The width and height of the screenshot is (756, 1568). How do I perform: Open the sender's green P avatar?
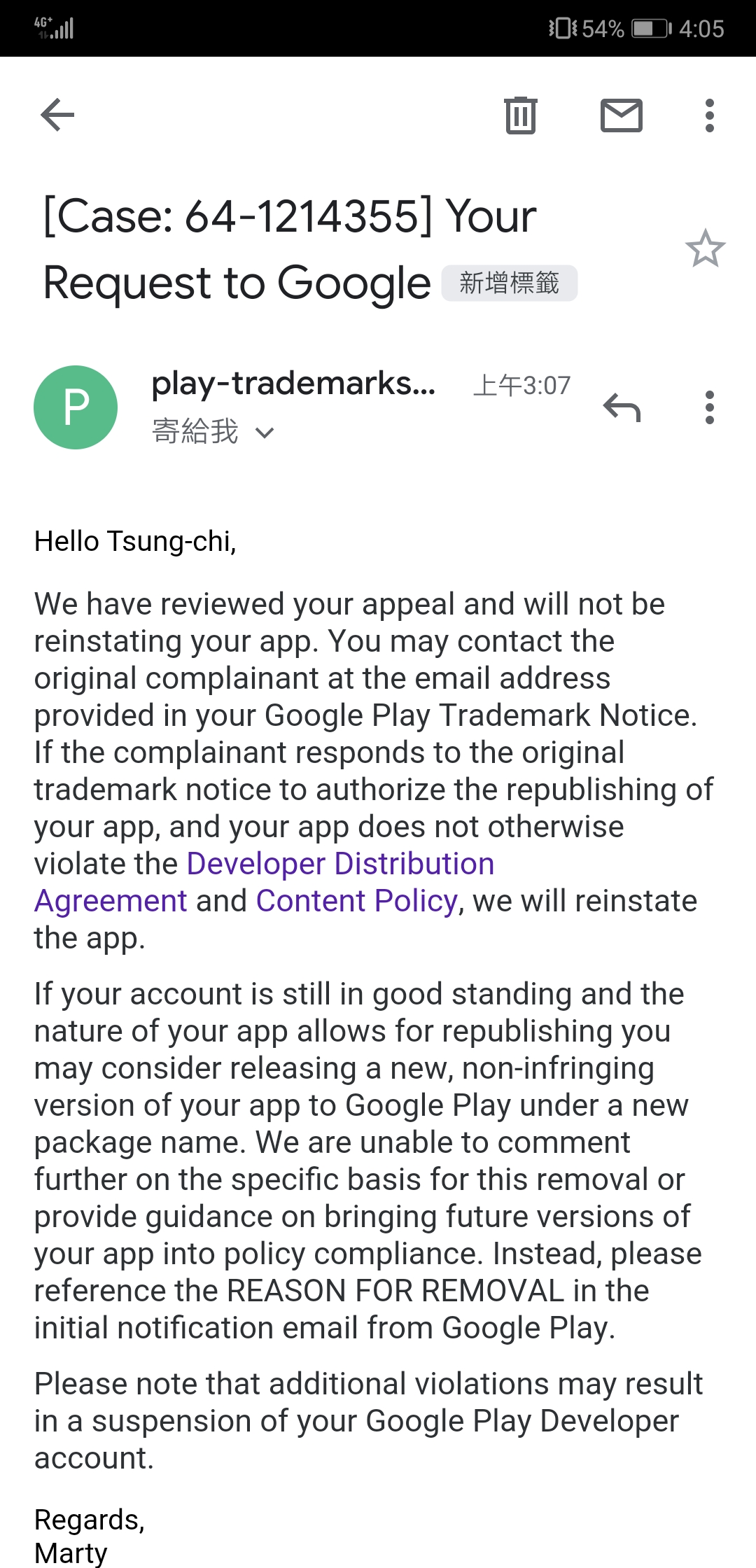pos(76,407)
